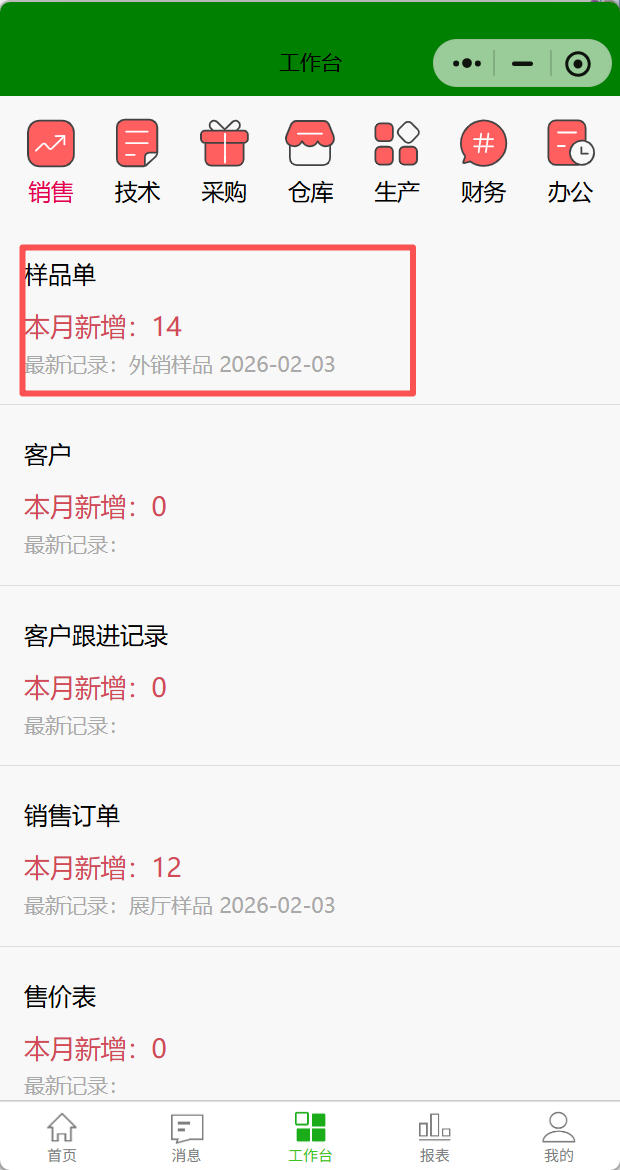View 客户跟进记录

coord(310,678)
